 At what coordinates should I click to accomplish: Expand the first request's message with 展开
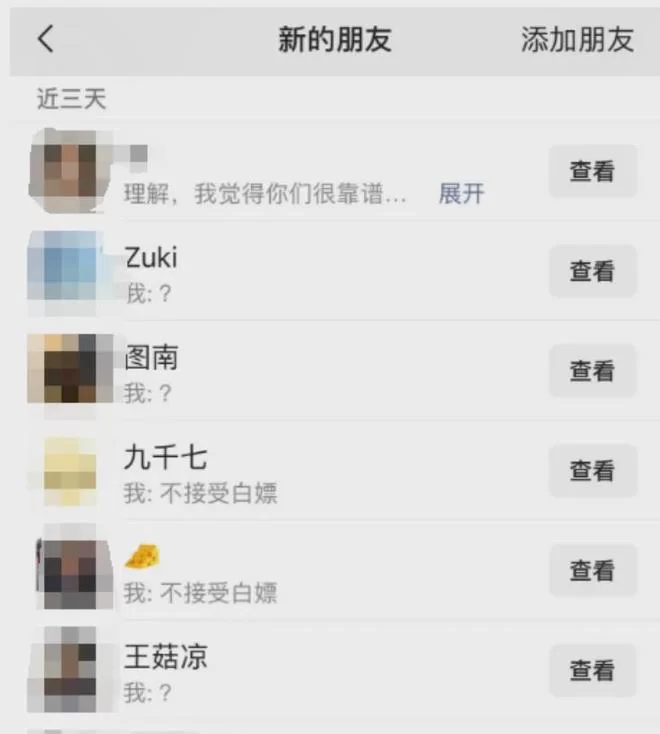click(461, 194)
